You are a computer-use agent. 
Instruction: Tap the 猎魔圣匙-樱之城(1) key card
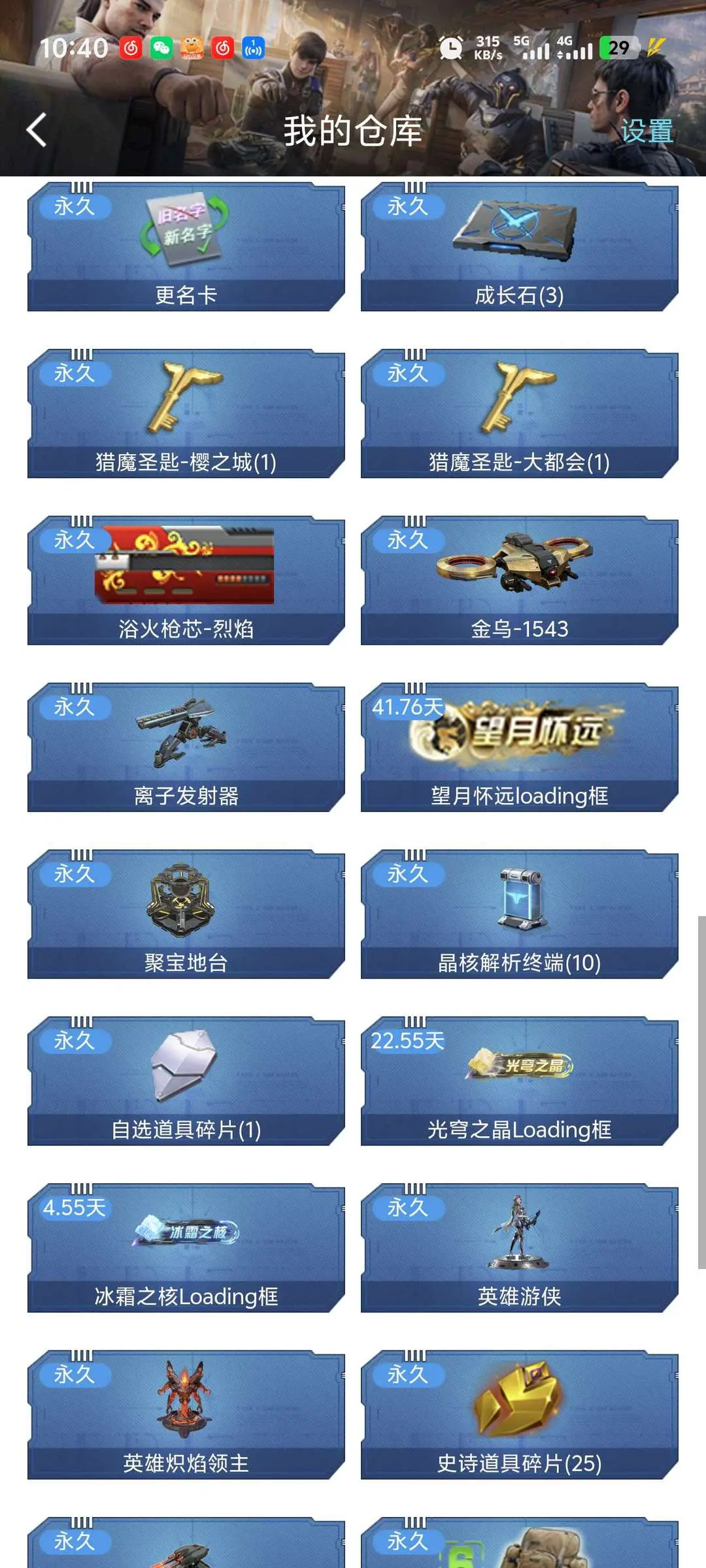186,414
